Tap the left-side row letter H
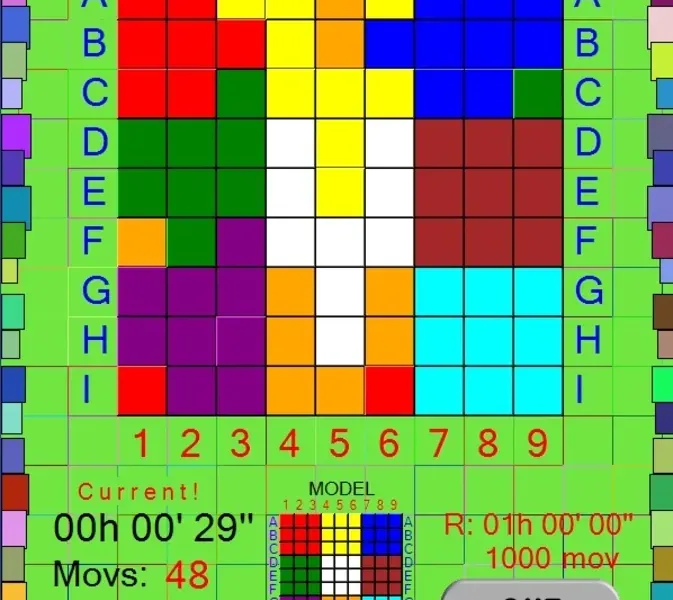The image size is (673, 600). coord(94,340)
